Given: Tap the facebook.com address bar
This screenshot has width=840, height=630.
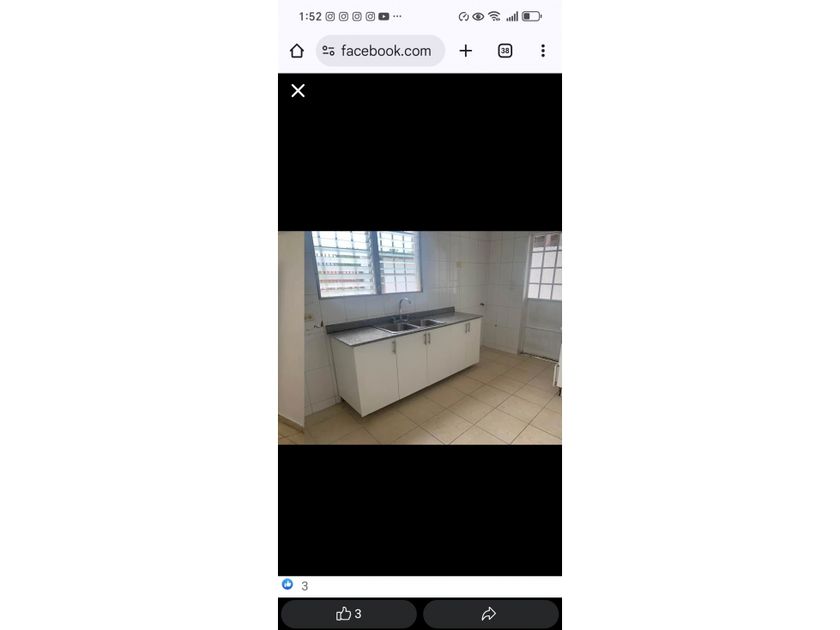Looking at the screenshot, I should pyautogui.click(x=386, y=51).
